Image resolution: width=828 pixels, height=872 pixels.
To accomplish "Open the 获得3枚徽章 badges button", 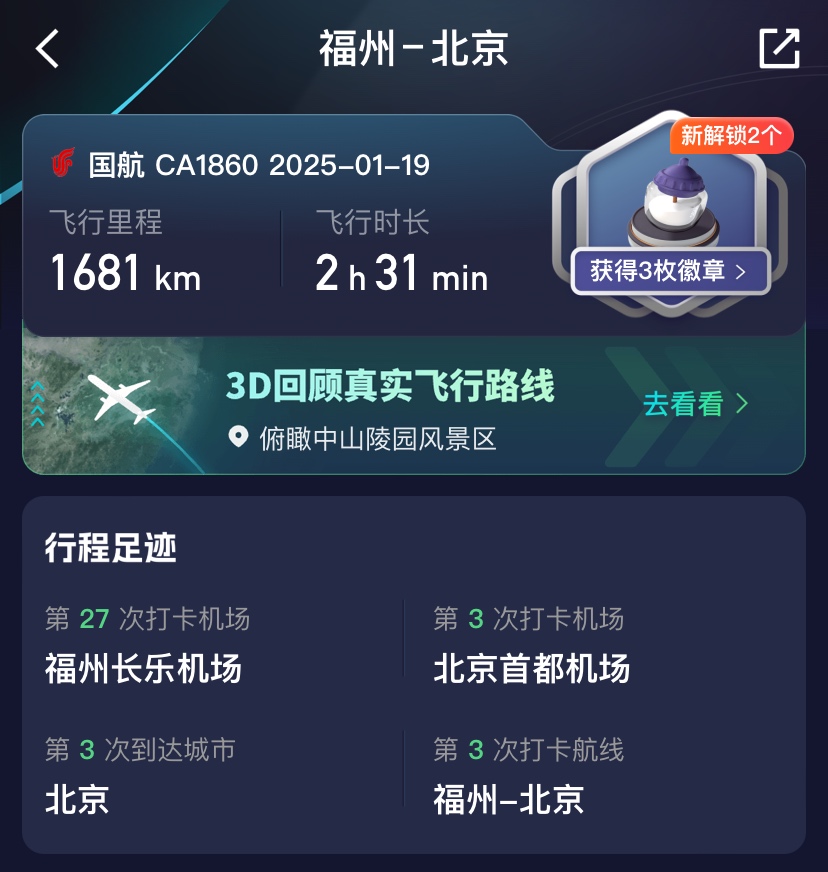I will tap(669, 271).
